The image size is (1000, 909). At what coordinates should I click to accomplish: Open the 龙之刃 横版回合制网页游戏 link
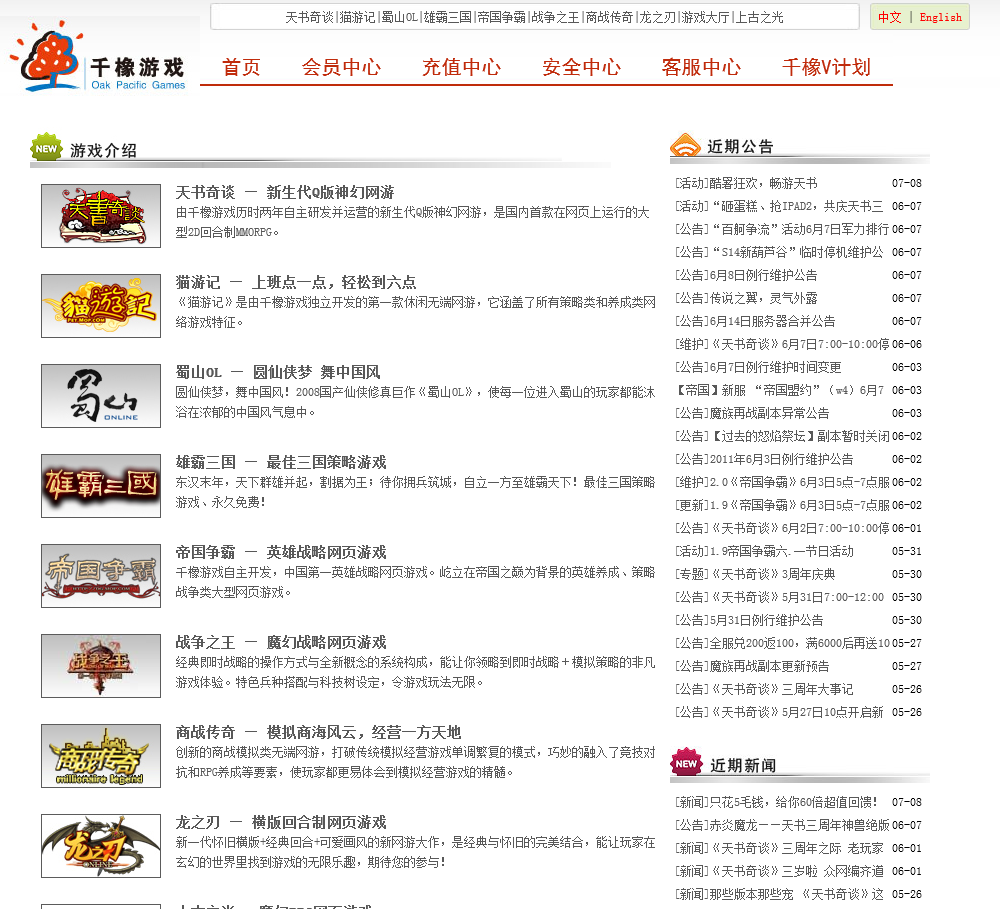tap(281, 822)
